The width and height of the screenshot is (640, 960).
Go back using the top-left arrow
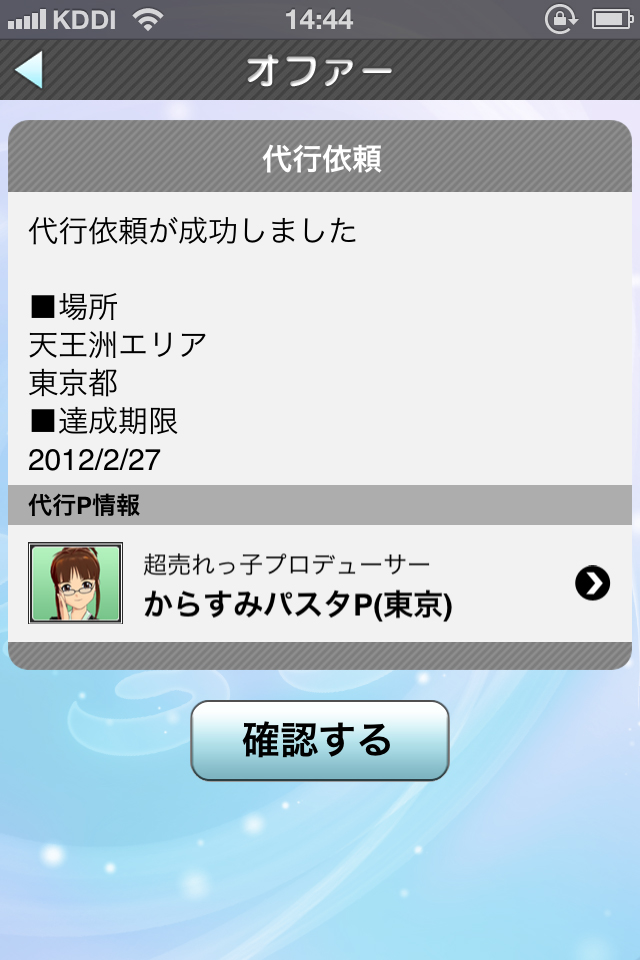point(30,70)
